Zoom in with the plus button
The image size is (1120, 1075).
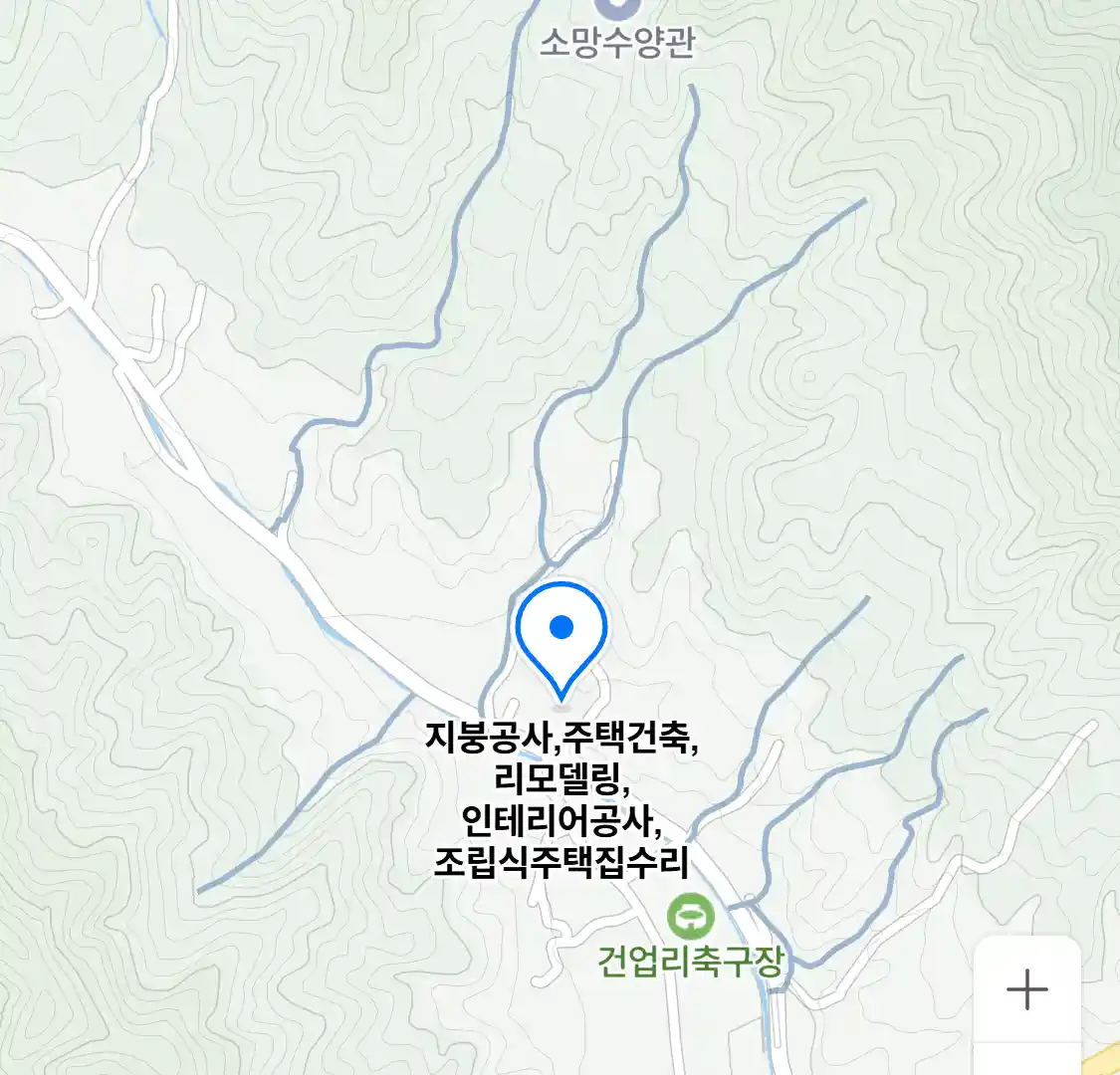[1026, 989]
